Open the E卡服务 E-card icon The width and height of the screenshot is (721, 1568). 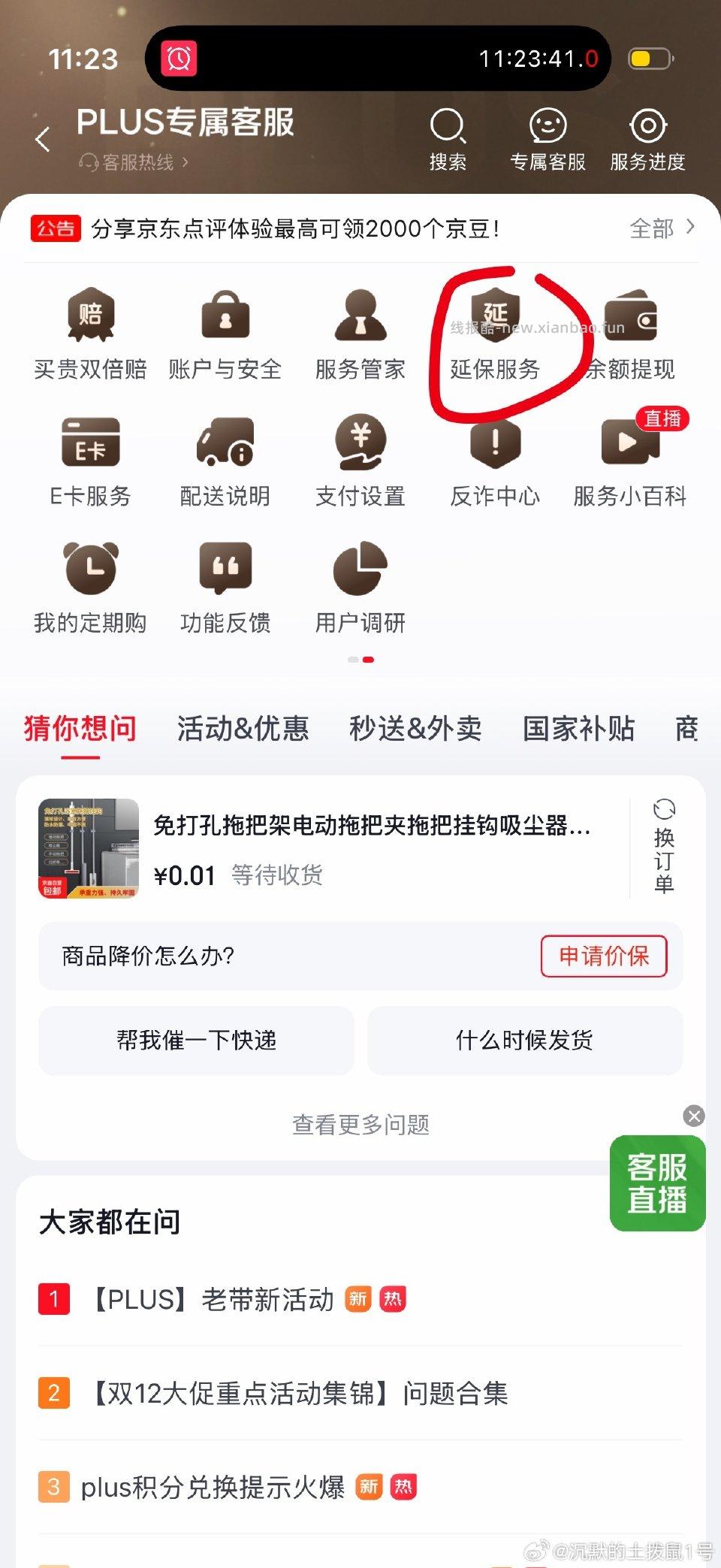coord(90,461)
